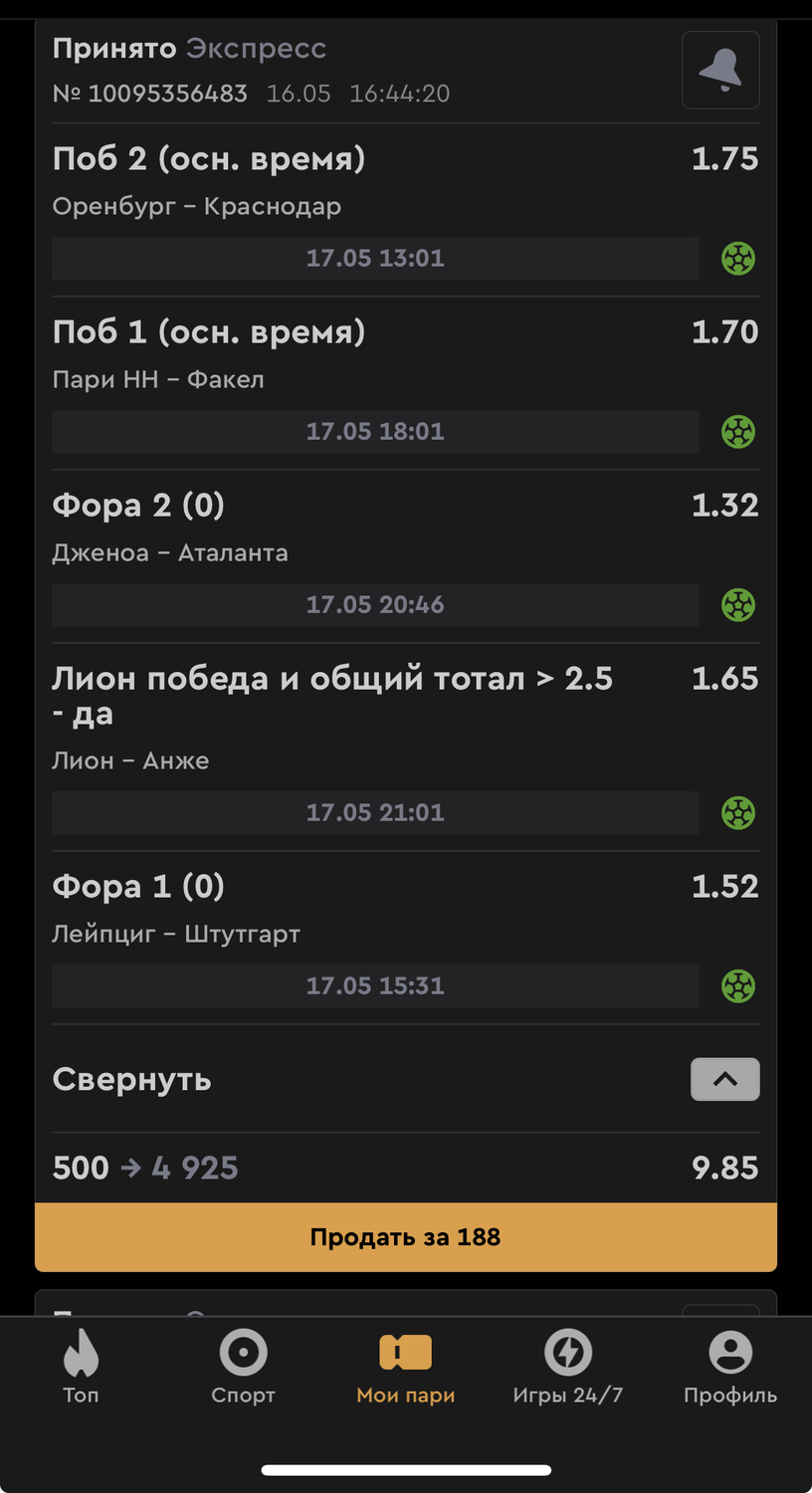Open the Оренбург – Краснодар match
The height and width of the screenshot is (1493, 812).
pyautogui.click(x=196, y=206)
